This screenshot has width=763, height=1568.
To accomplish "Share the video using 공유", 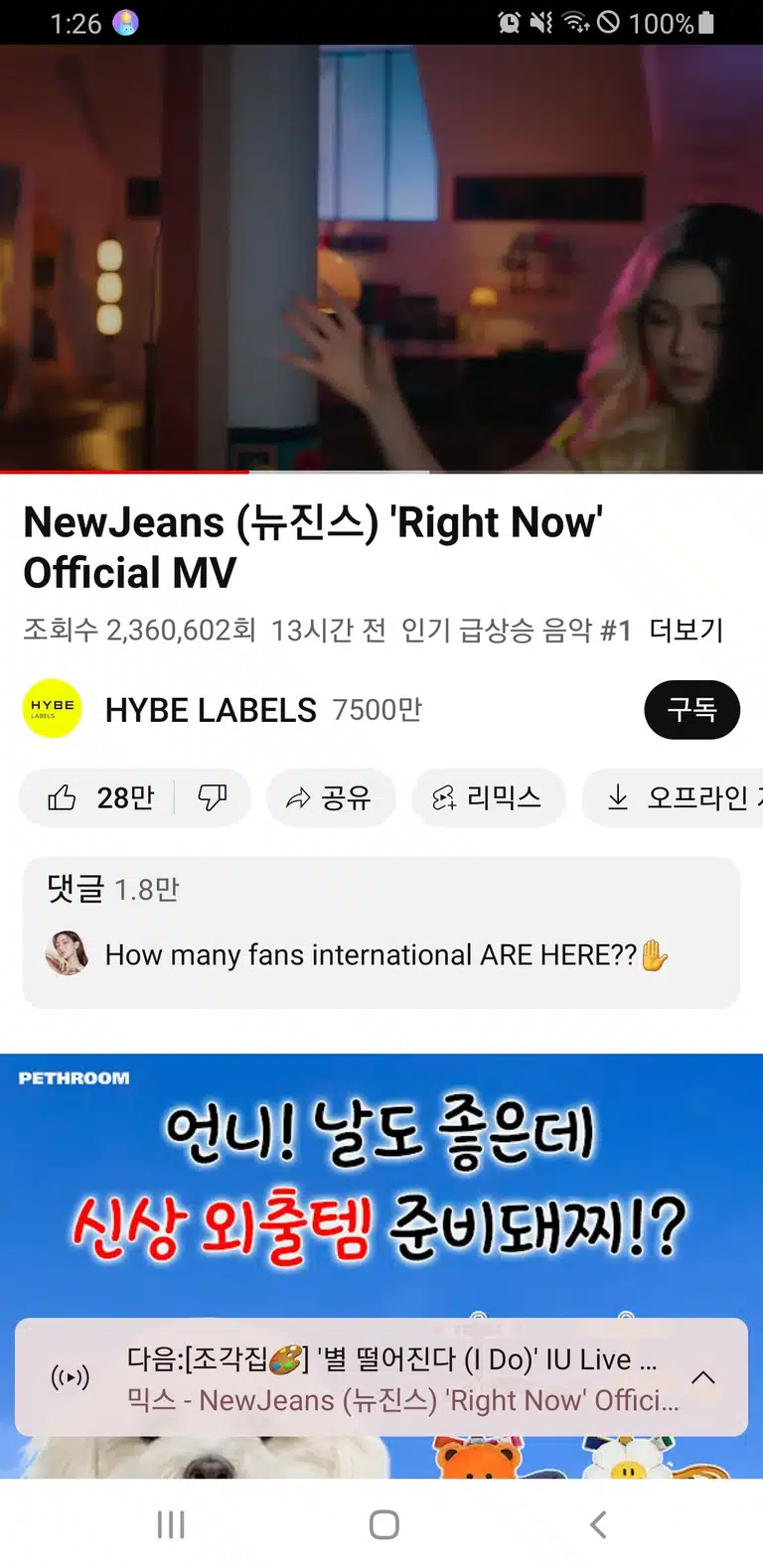I will coord(331,797).
